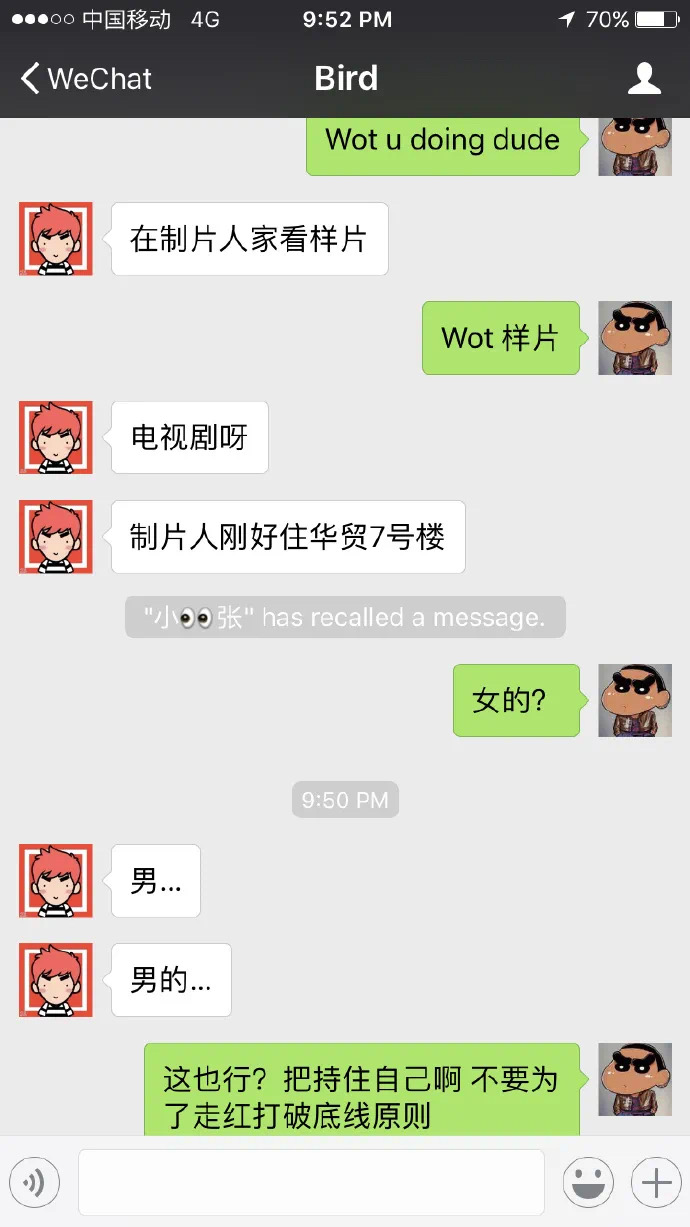Tap Bird's avatar beside 电视剧呀
This screenshot has width=690, height=1227.
tap(56, 438)
